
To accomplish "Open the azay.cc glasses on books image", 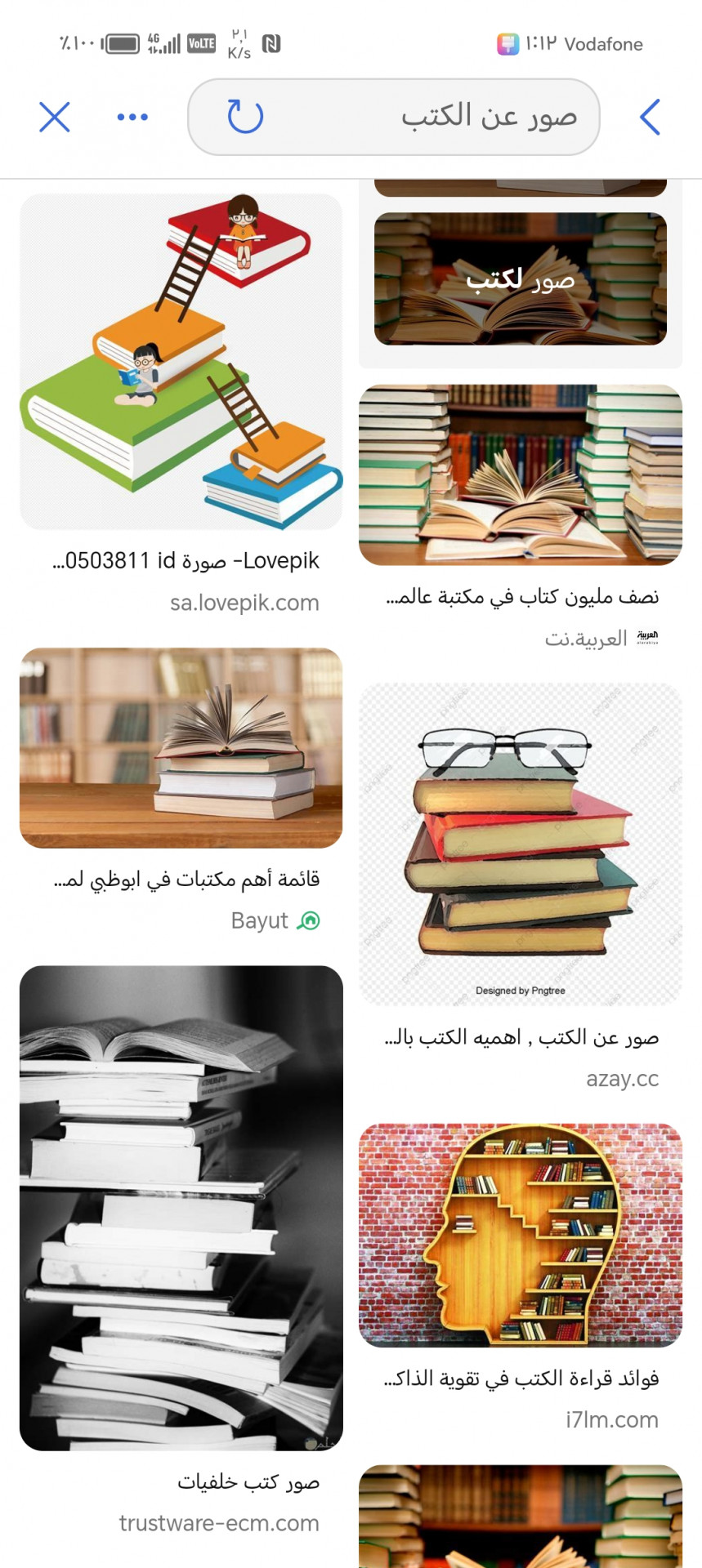I will click(x=521, y=844).
